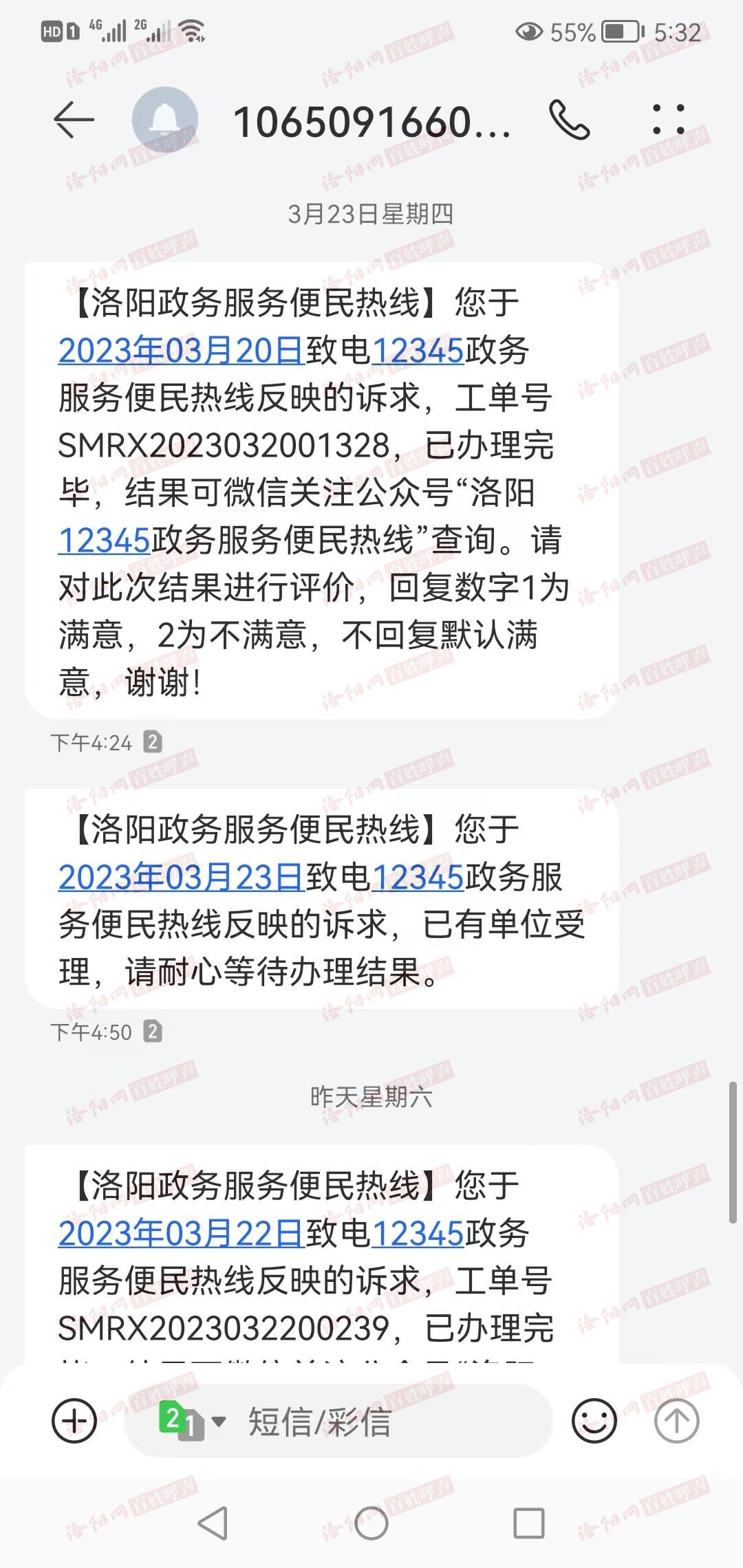This screenshot has height=1568, width=743.
Task: Open the plus attachment button
Action: (x=74, y=1421)
